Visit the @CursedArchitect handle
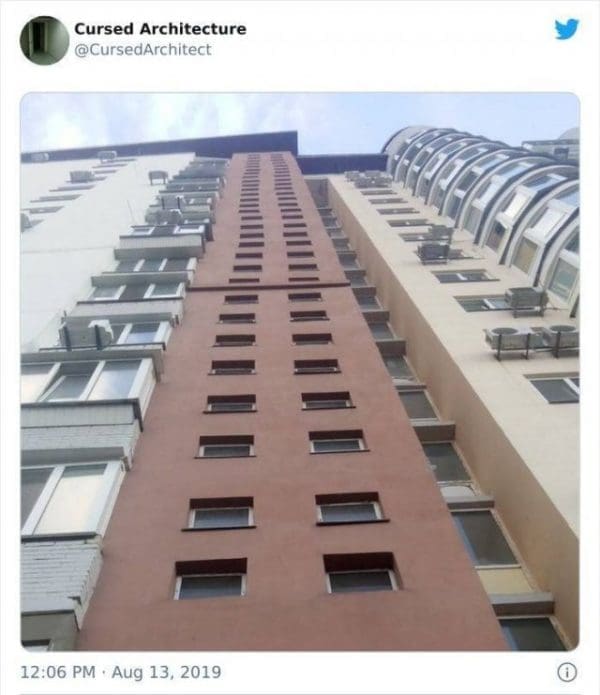The width and height of the screenshot is (600, 695). point(142,49)
